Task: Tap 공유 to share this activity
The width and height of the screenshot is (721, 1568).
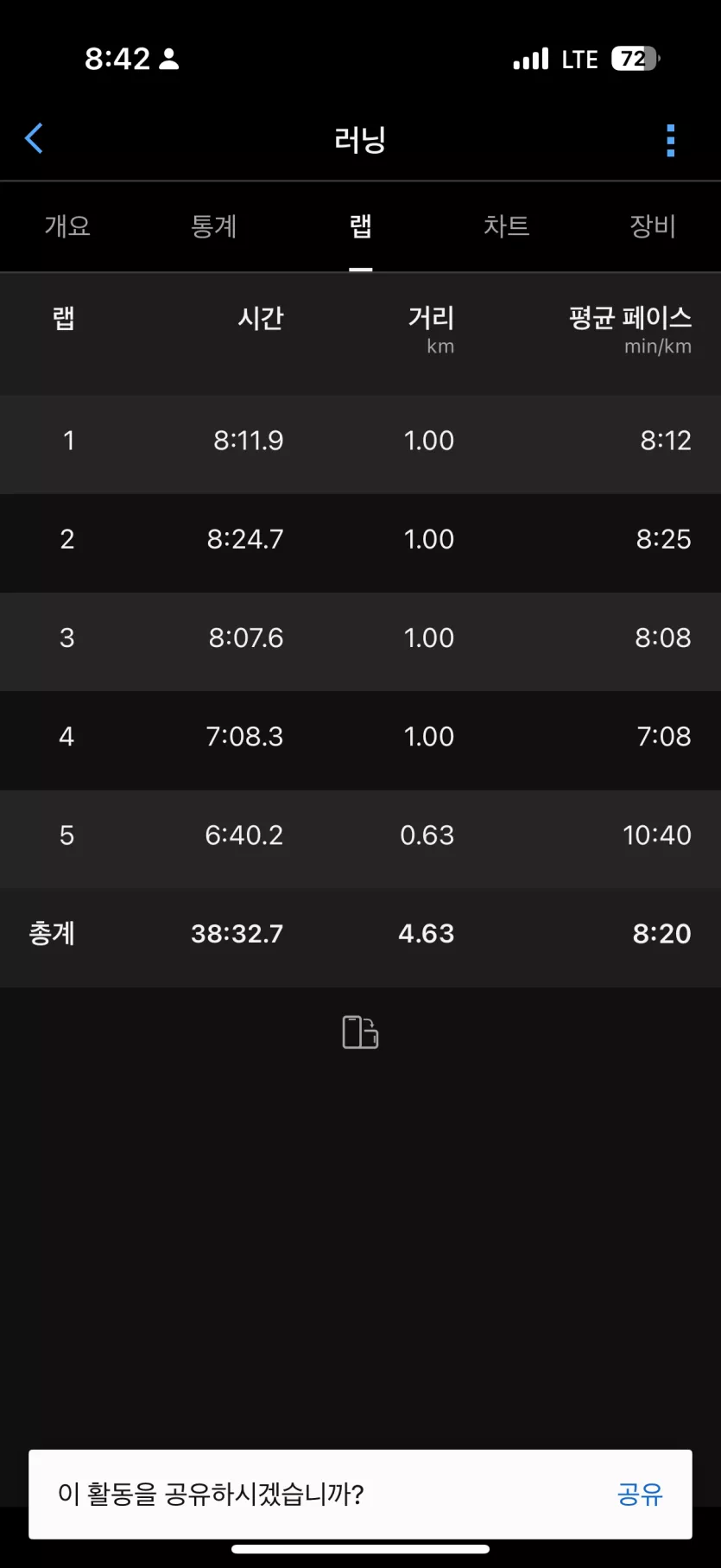Action: pyautogui.click(x=640, y=1494)
